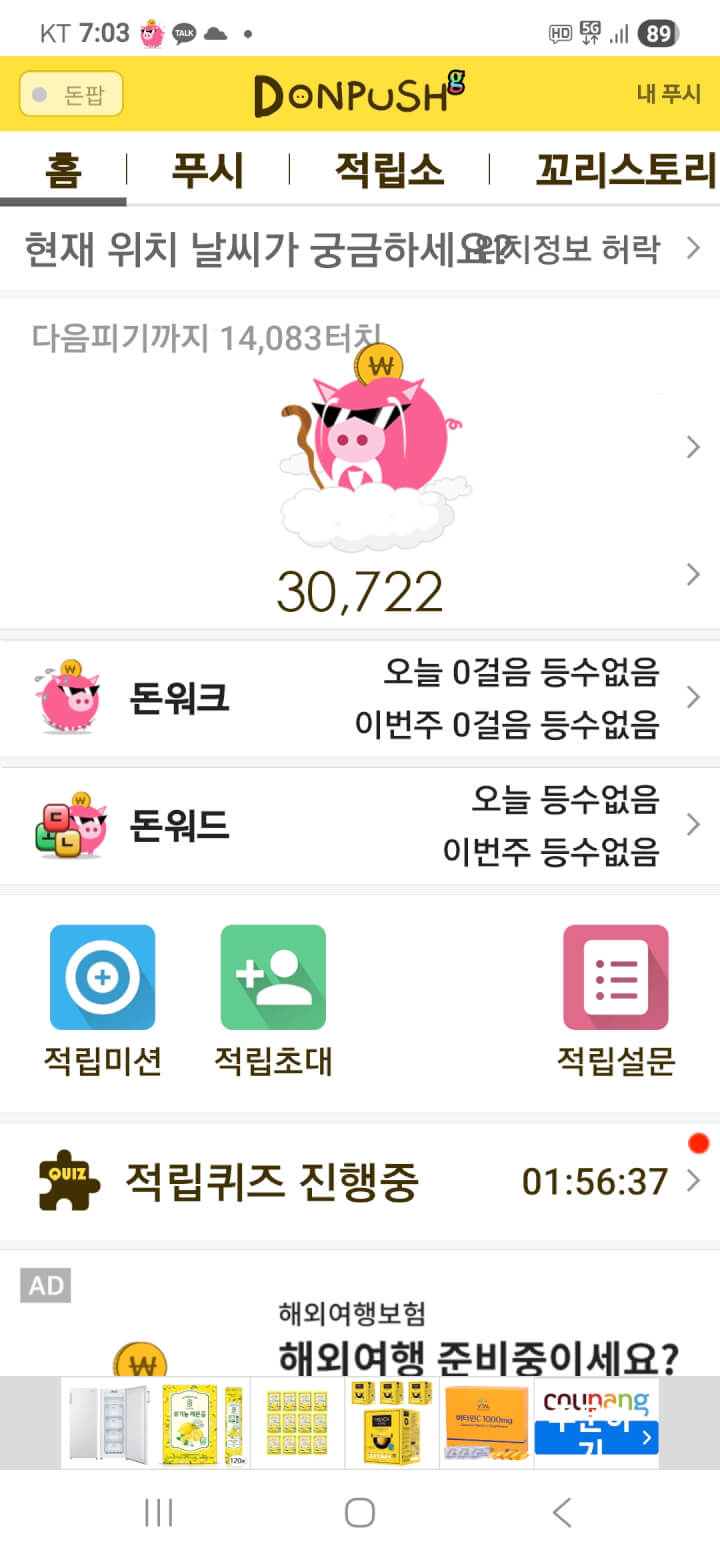Open the 적립퀴즈 진행중 quiz row

(360, 1182)
